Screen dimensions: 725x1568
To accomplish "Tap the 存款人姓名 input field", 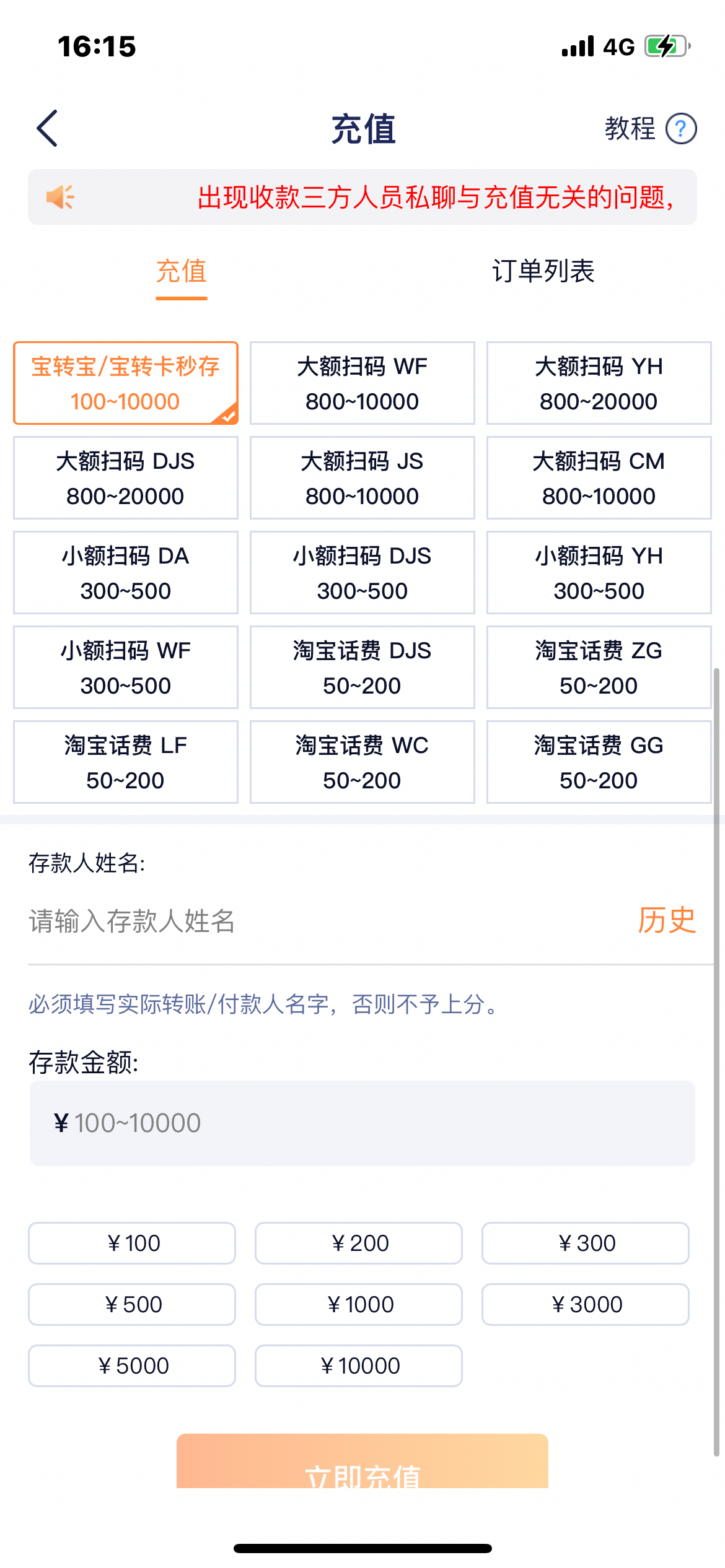I will [310, 921].
